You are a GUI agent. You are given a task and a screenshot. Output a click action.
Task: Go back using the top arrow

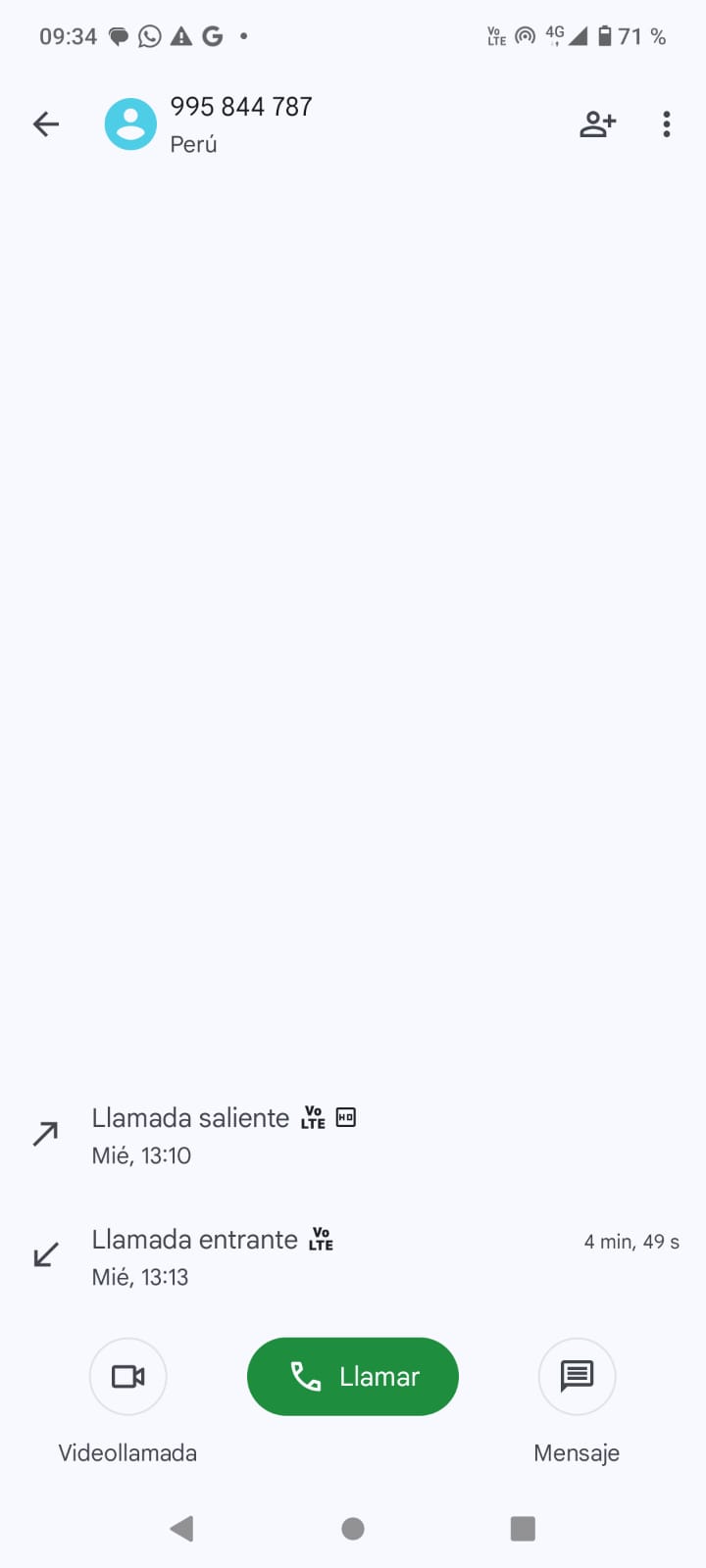tap(46, 124)
